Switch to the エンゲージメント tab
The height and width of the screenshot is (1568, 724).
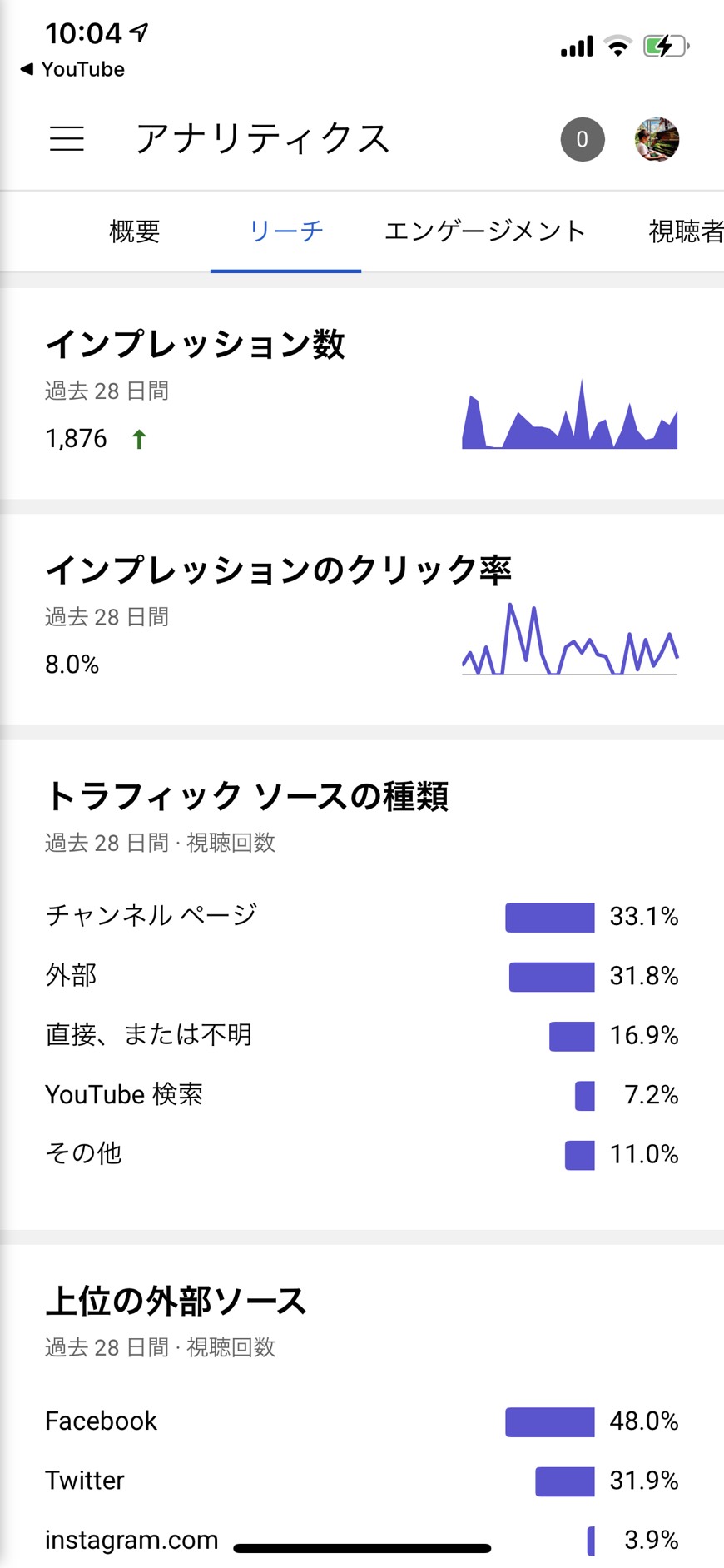[485, 231]
